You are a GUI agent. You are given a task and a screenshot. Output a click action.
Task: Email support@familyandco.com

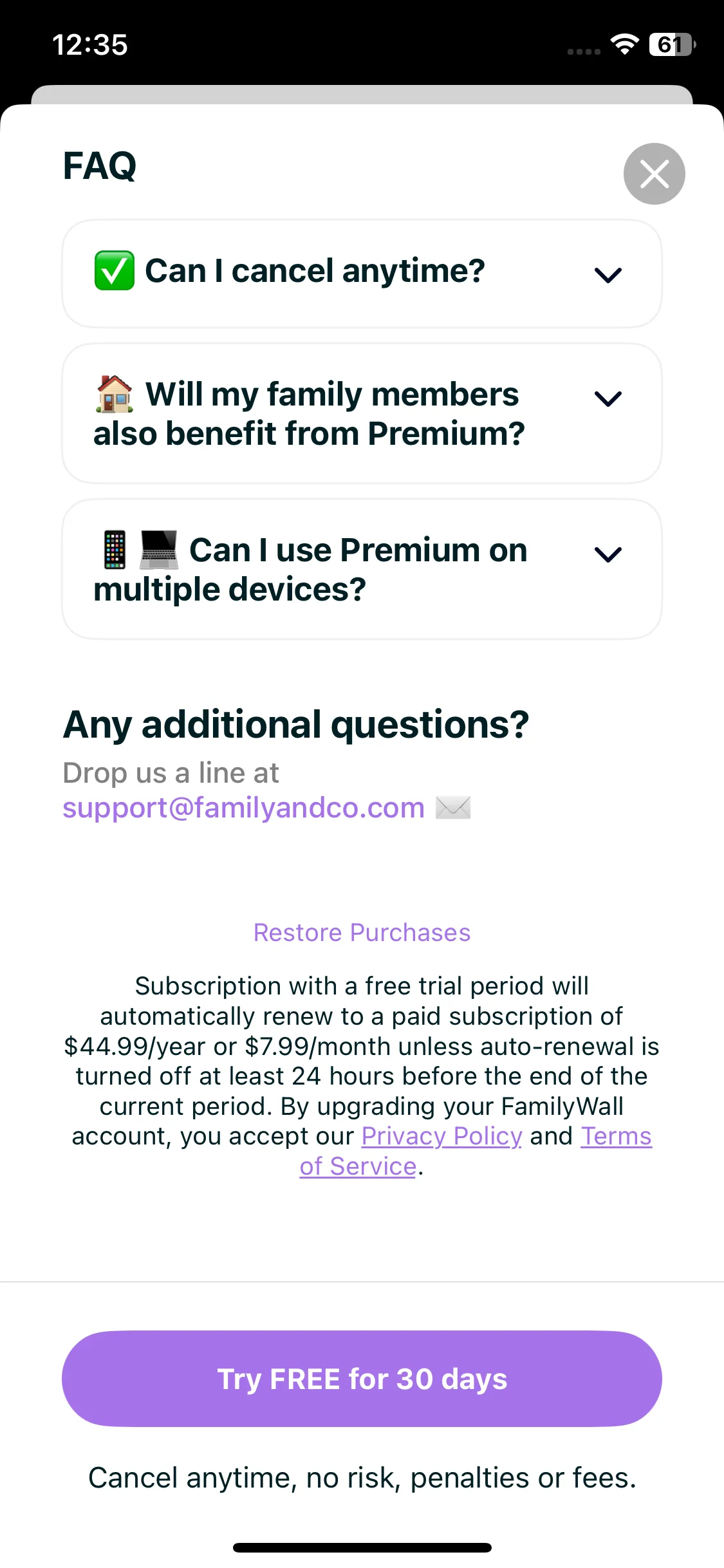[x=243, y=807]
